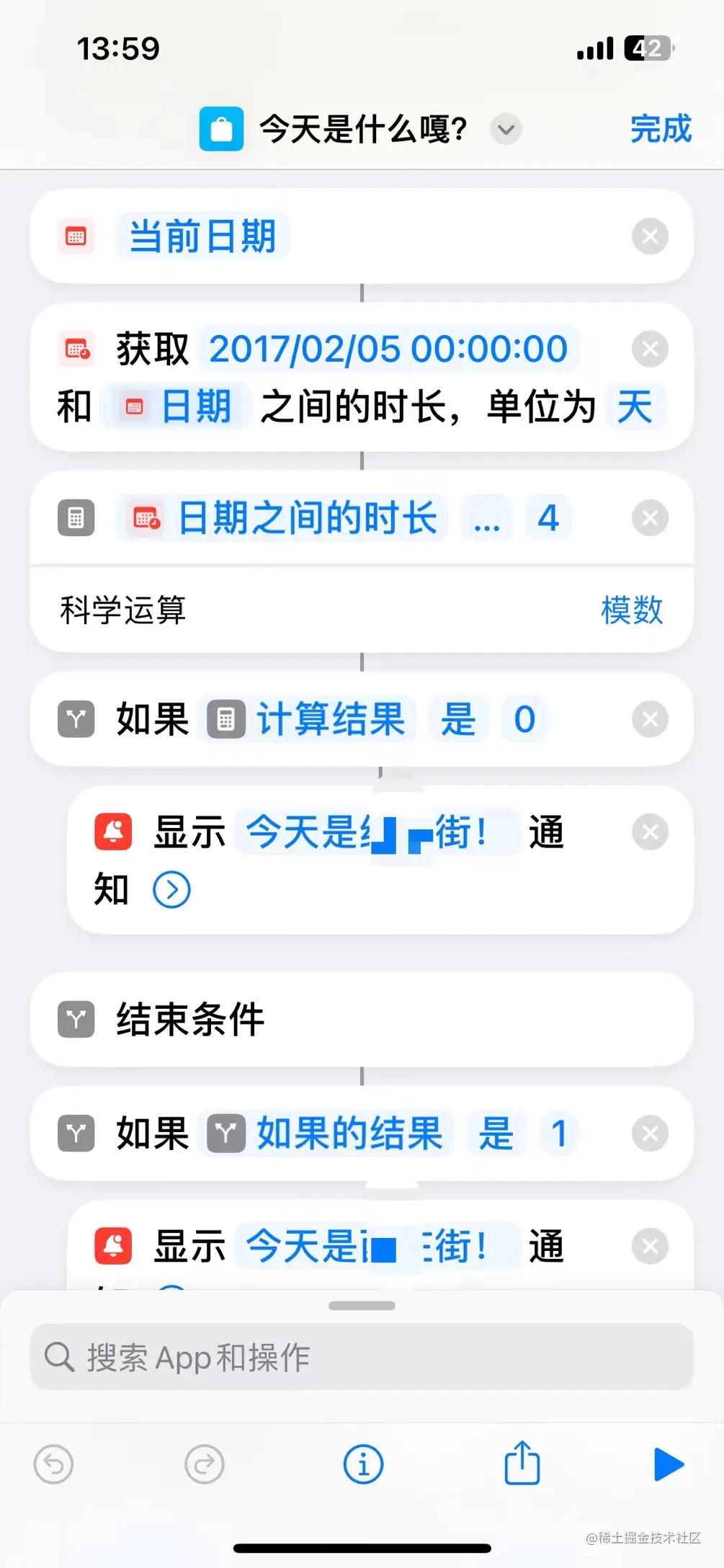Search apps and actions via 搜索 App 和操作
Screen dimensions: 724x1568
click(x=362, y=1358)
